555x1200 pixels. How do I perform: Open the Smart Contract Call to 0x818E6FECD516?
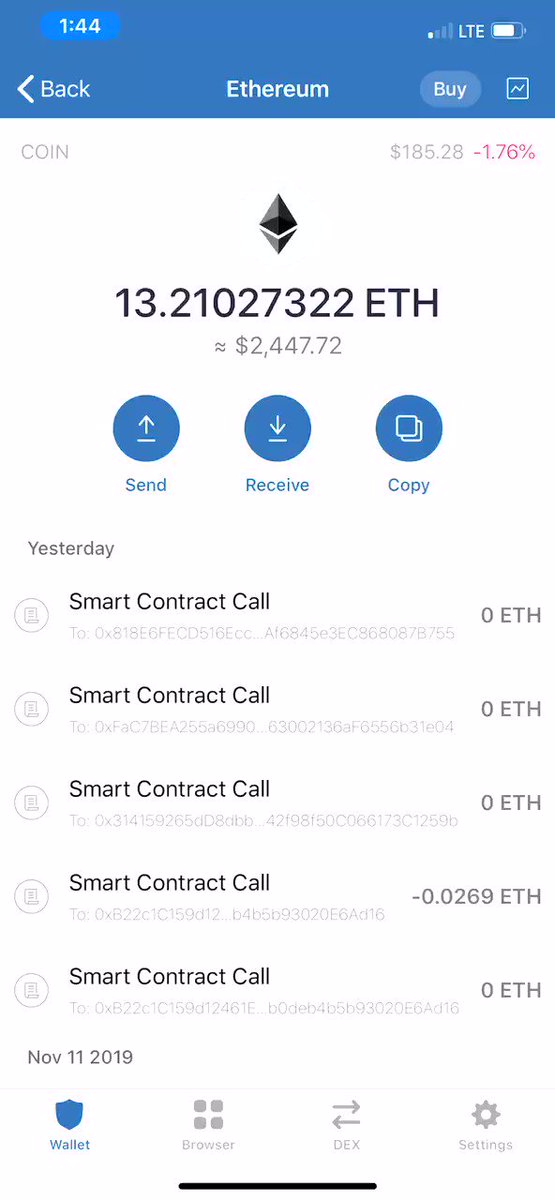pyautogui.click(x=277, y=615)
